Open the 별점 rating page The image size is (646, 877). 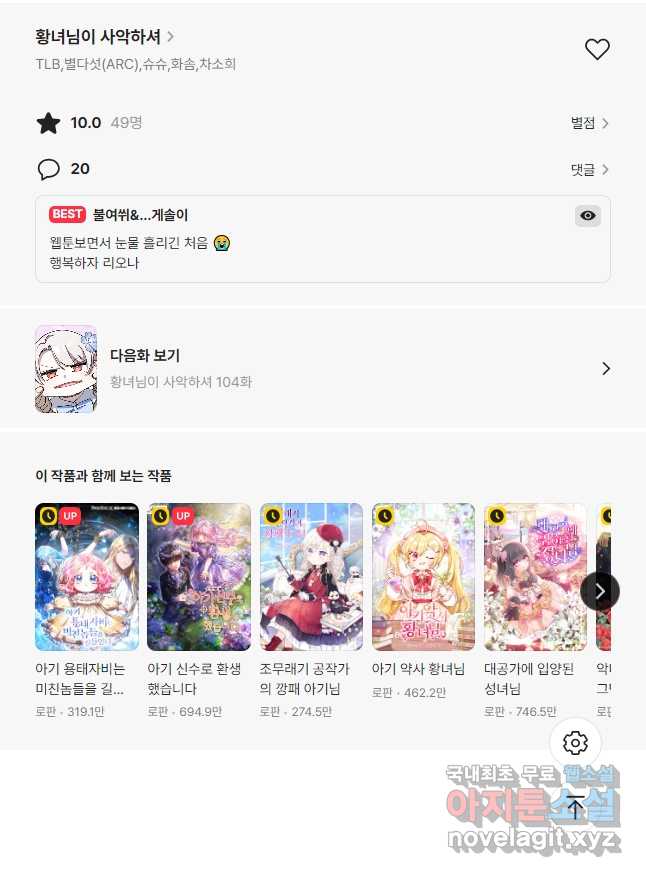tap(590, 123)
